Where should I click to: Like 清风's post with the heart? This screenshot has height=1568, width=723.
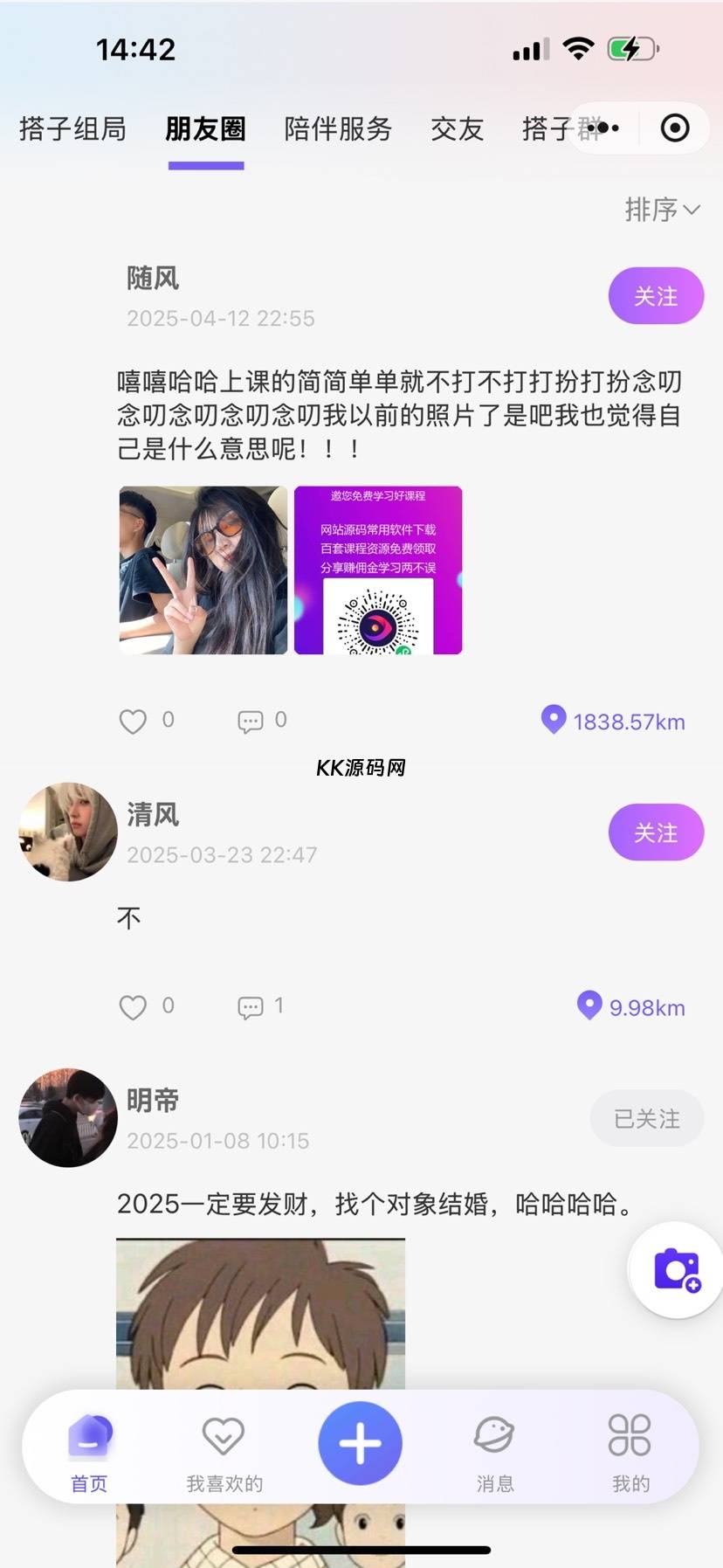133,1007
